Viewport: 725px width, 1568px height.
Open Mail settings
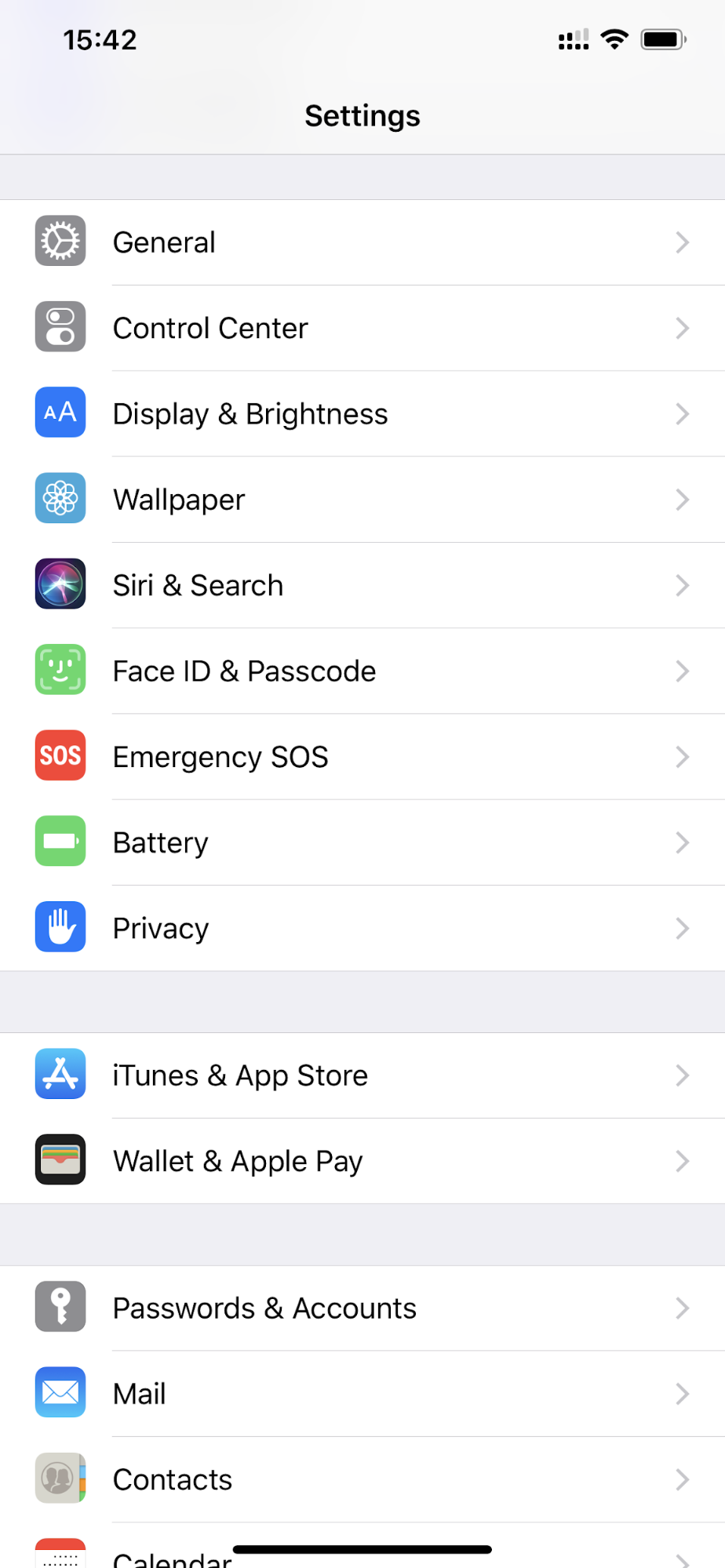click(362, 1394)
